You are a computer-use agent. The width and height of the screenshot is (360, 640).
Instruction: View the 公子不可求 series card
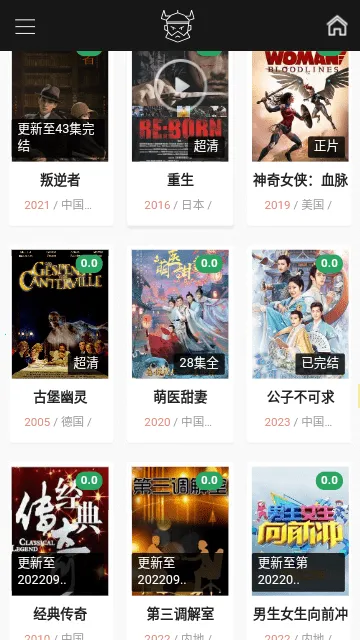pyautogui.click(x=300, y=344)
